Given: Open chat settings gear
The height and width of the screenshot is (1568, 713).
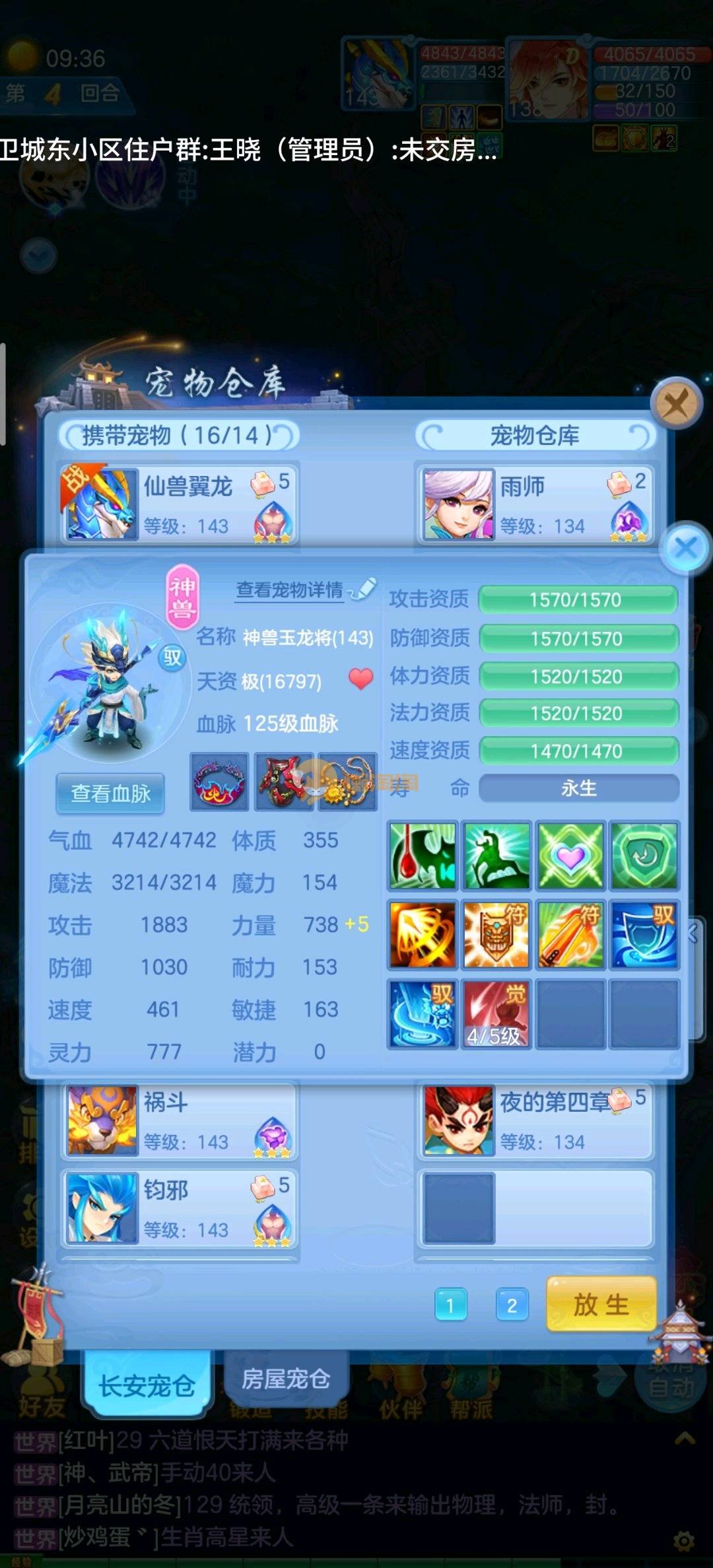Looking at the screenshot, I should (x=683, y=1541).
